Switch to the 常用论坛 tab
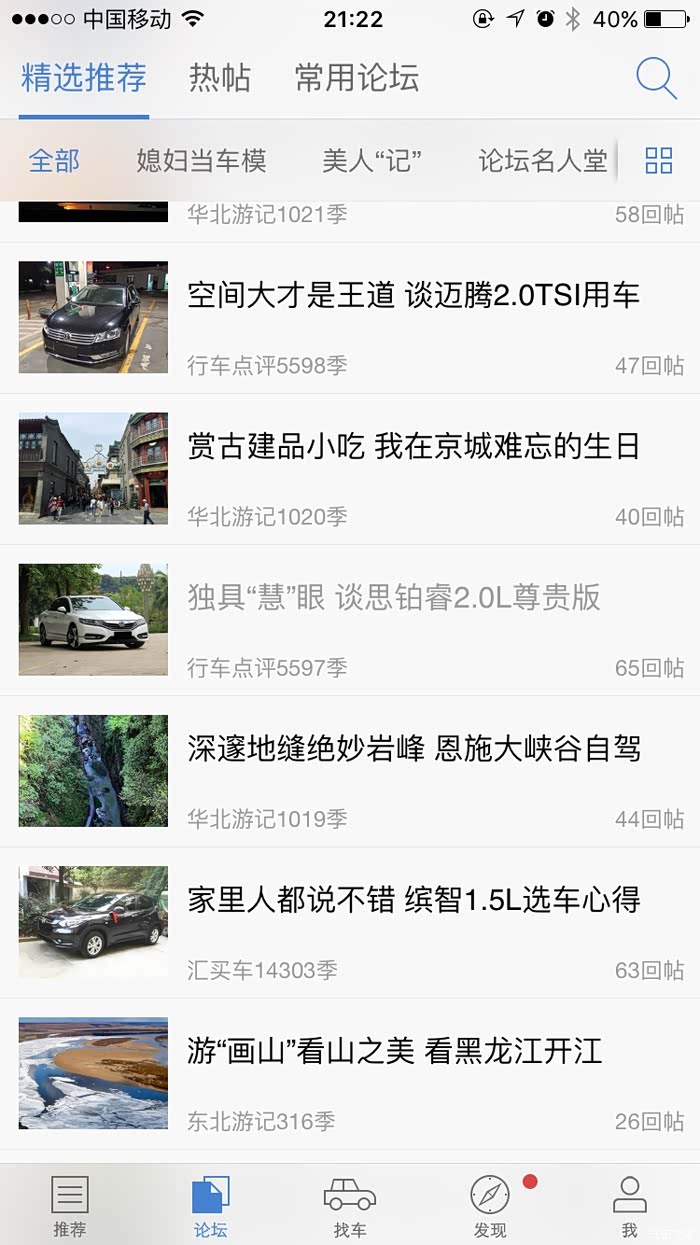Image resolution: width=700 pixels, height=1245 pixels. click(x=357, y=78)
